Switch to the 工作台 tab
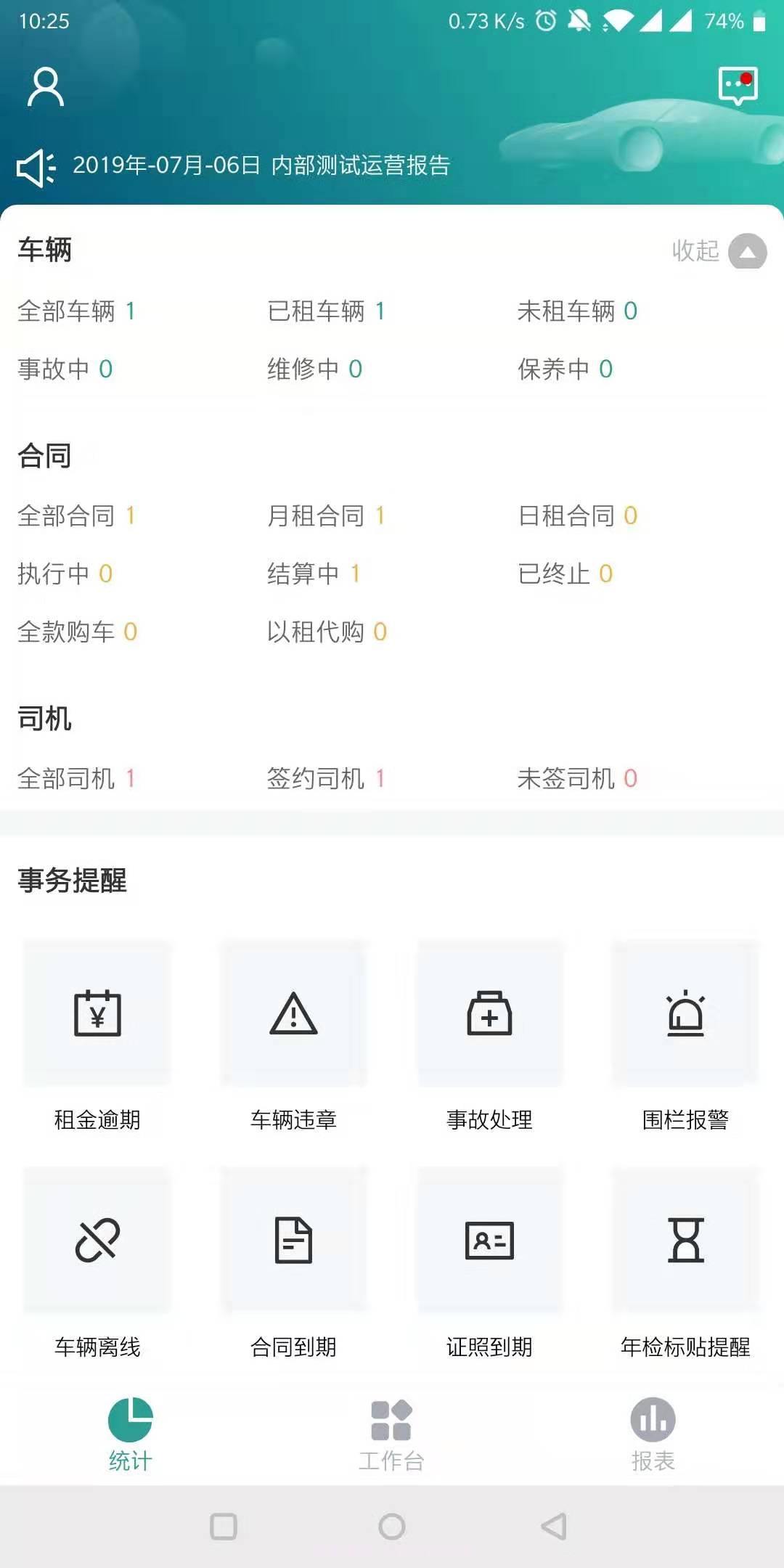The image size is (784, 1568). pyautogui.click(x=391, y=1434)
